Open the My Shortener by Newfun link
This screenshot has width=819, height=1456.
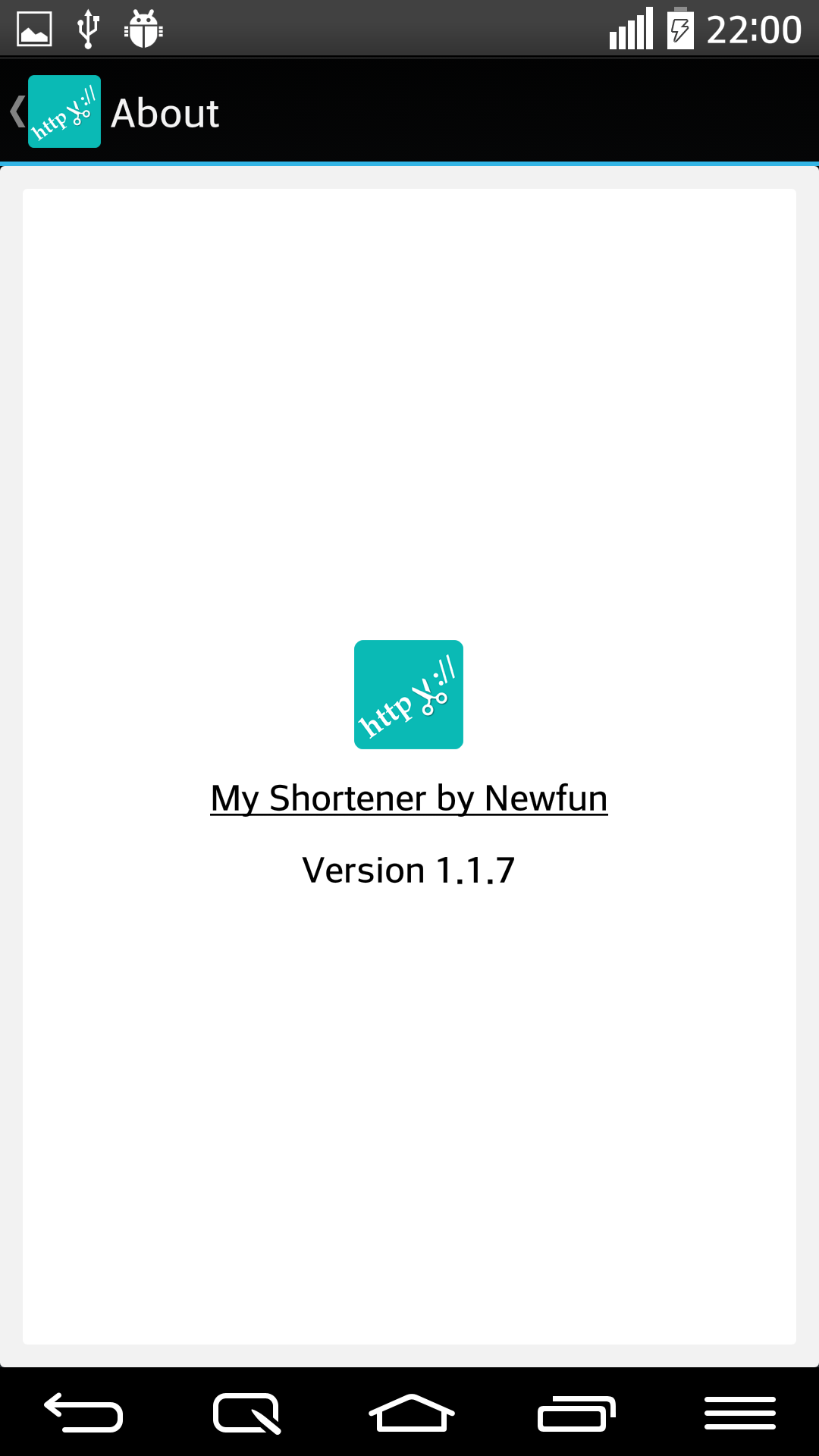tap(409, 799)
